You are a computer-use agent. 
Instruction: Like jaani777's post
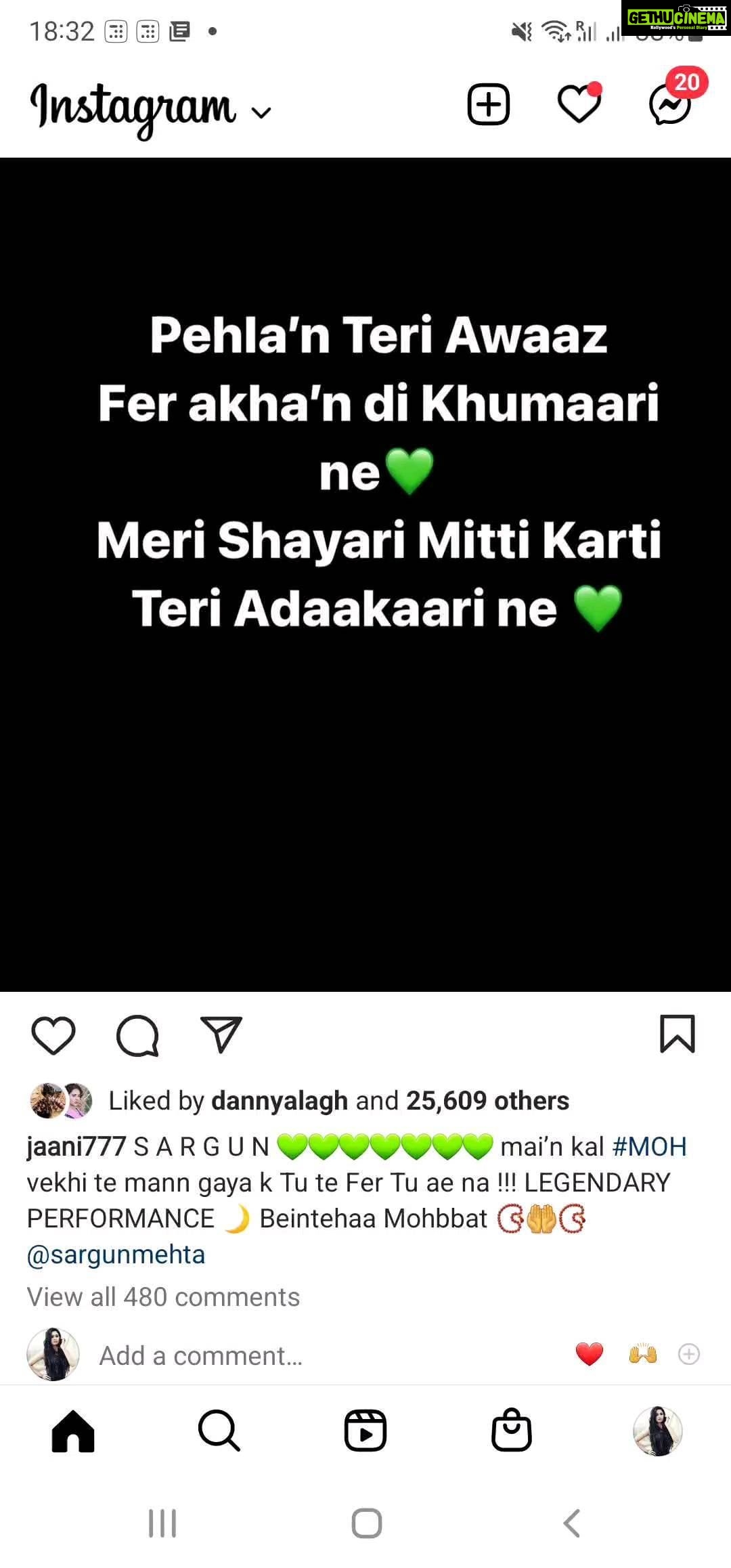[53, 1035]
